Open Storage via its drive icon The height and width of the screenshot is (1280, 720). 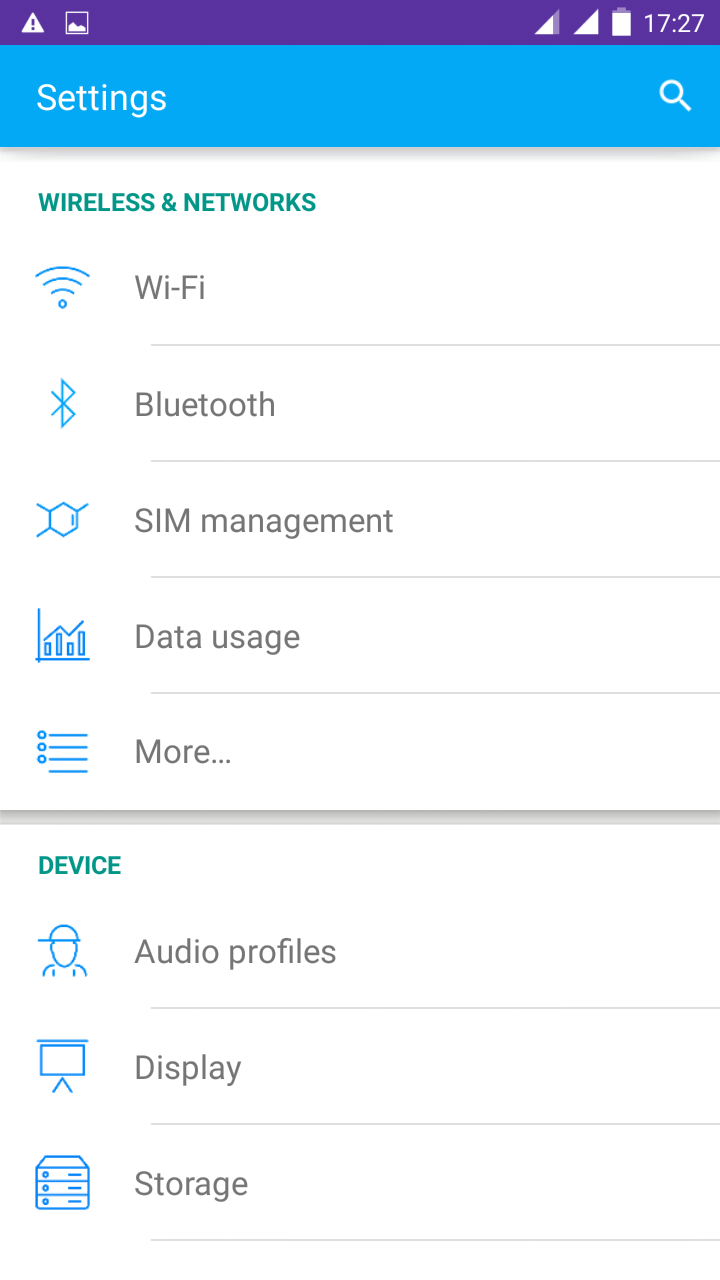pos(62,1182)
